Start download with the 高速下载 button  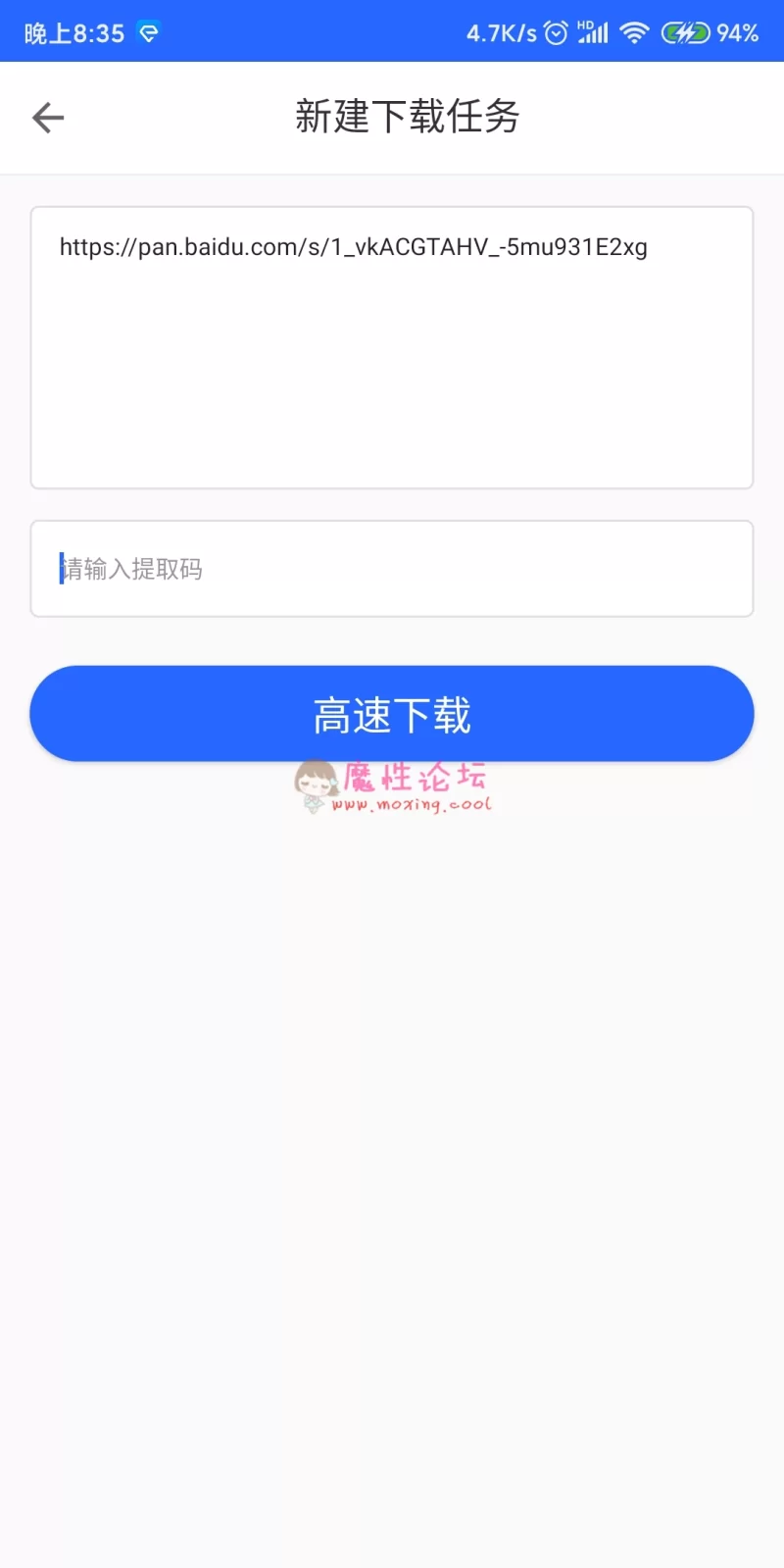(392, 714)
